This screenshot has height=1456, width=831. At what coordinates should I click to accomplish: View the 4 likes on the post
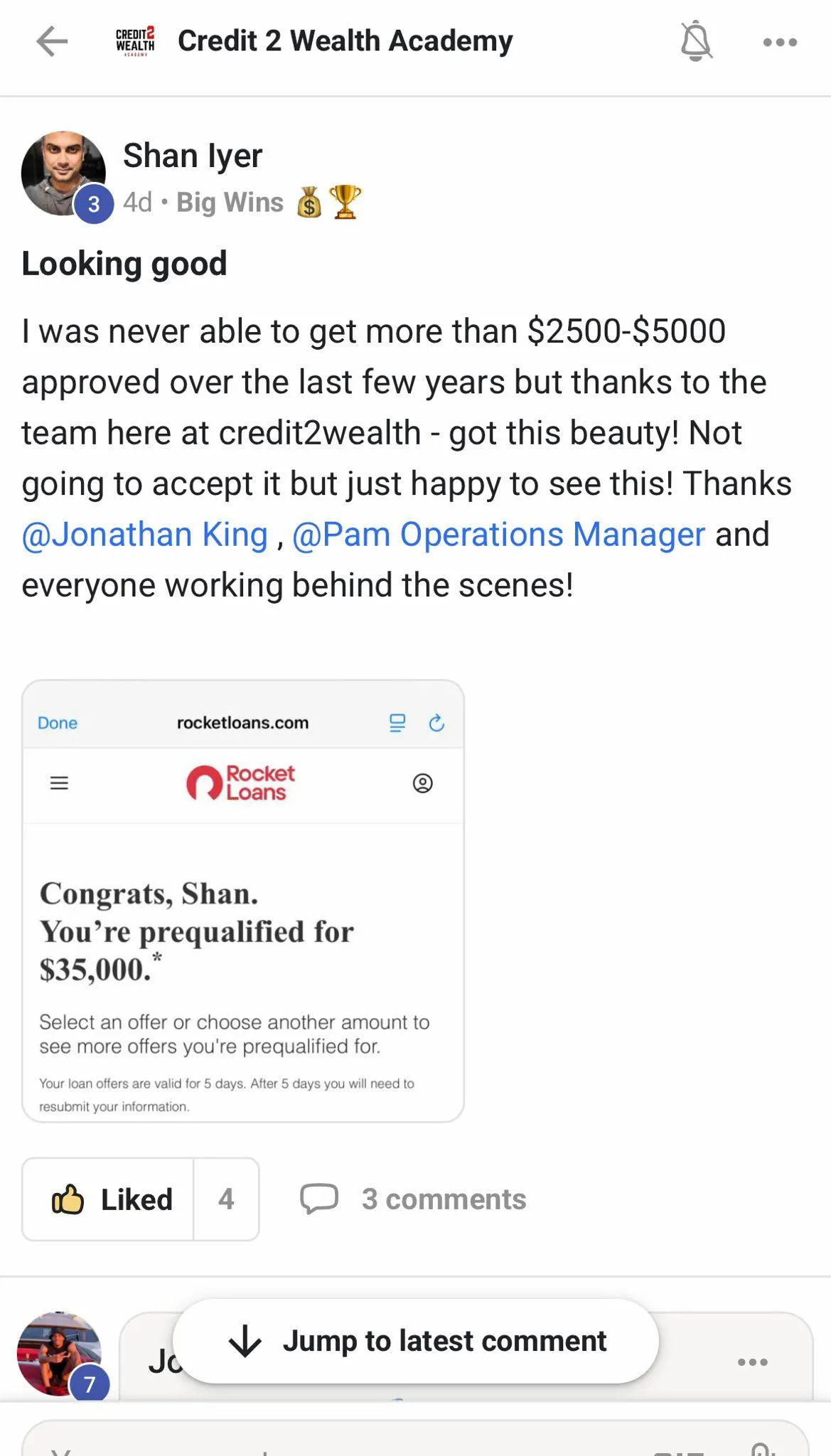point(226,1199)
